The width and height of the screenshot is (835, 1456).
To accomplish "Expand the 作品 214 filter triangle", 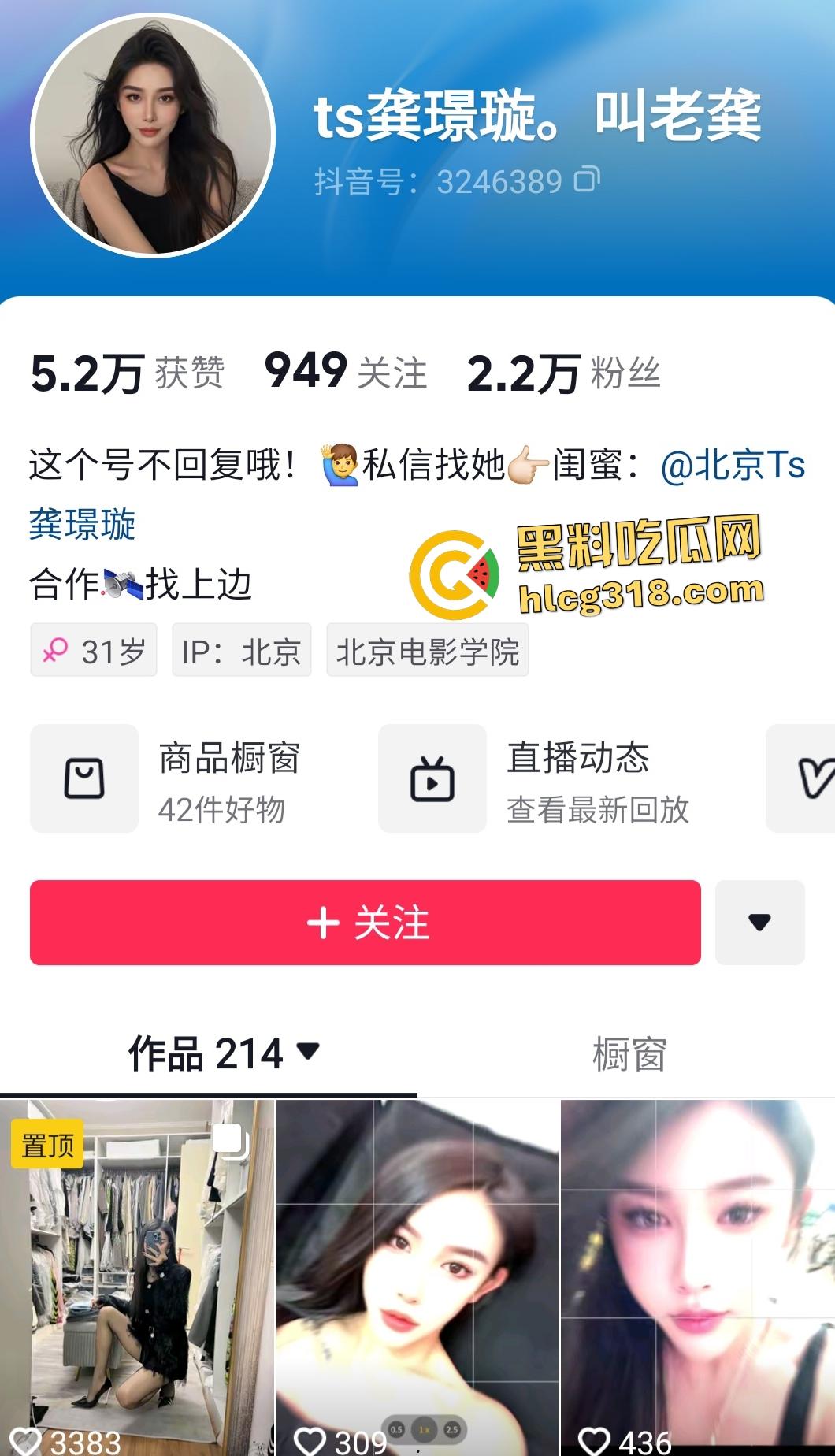I will [306, 1054].
